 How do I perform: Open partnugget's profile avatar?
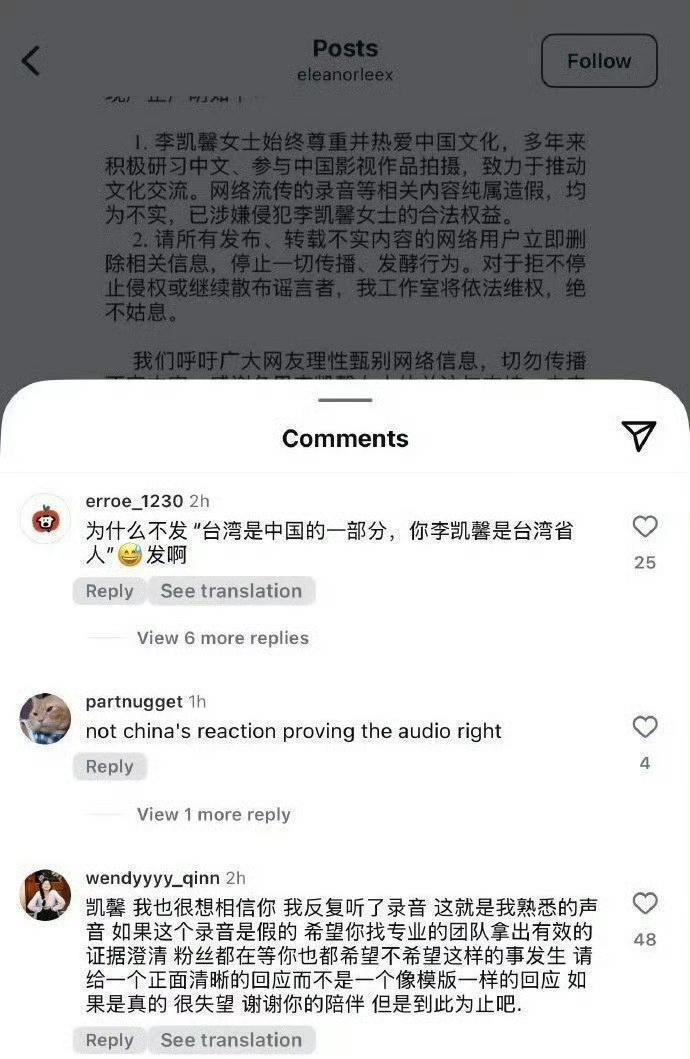[x=45, y=718]
